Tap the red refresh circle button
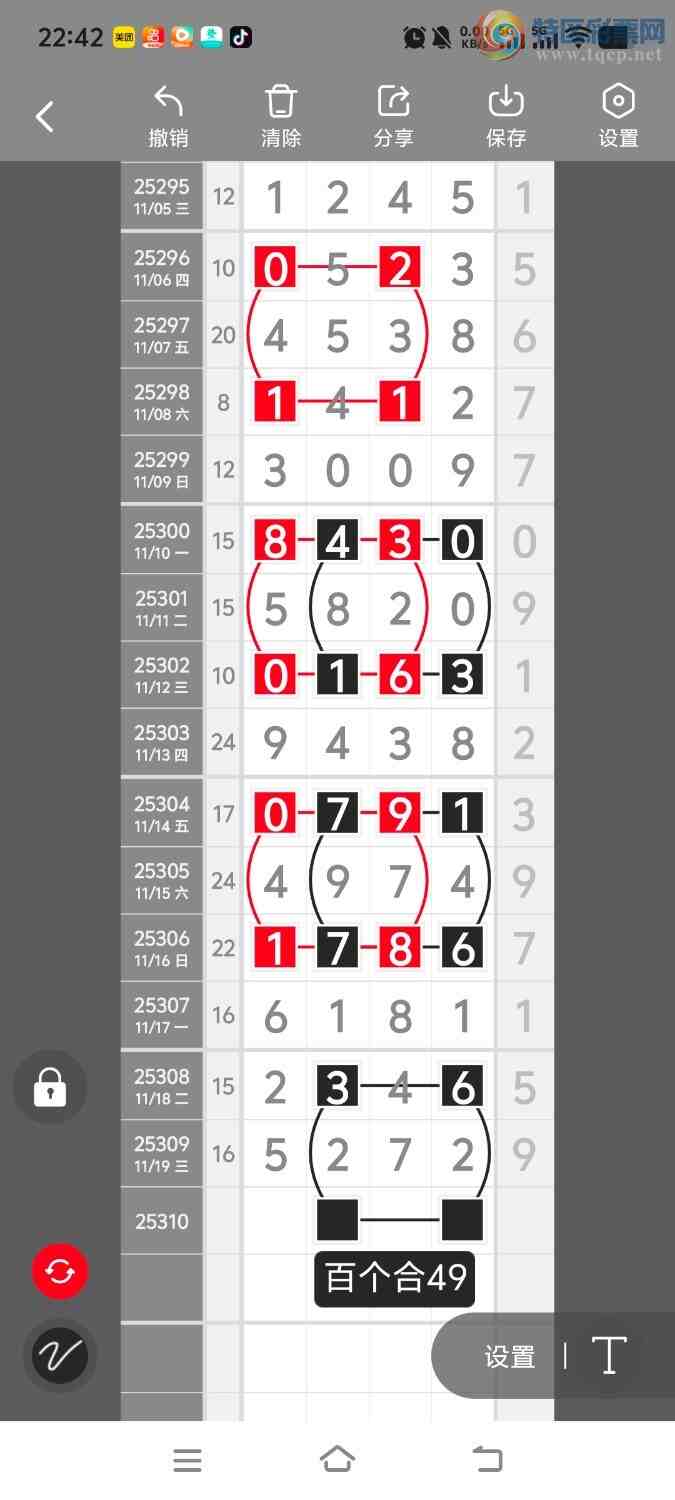 (x=60, y=1272)
